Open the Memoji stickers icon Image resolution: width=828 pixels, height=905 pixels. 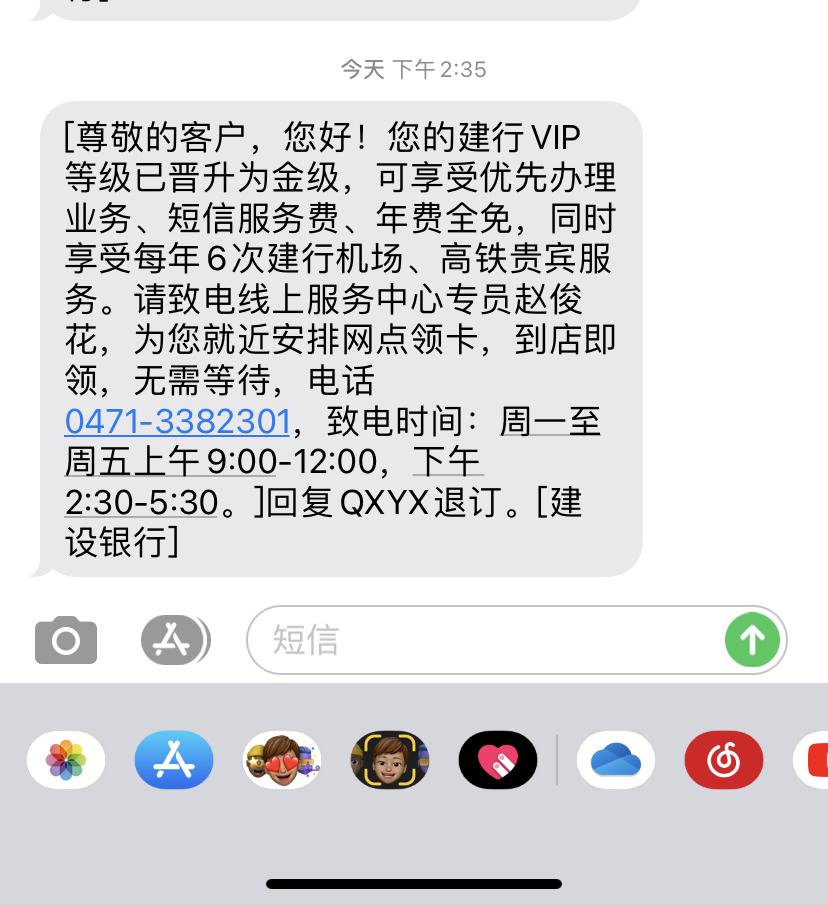pos(281,760)
